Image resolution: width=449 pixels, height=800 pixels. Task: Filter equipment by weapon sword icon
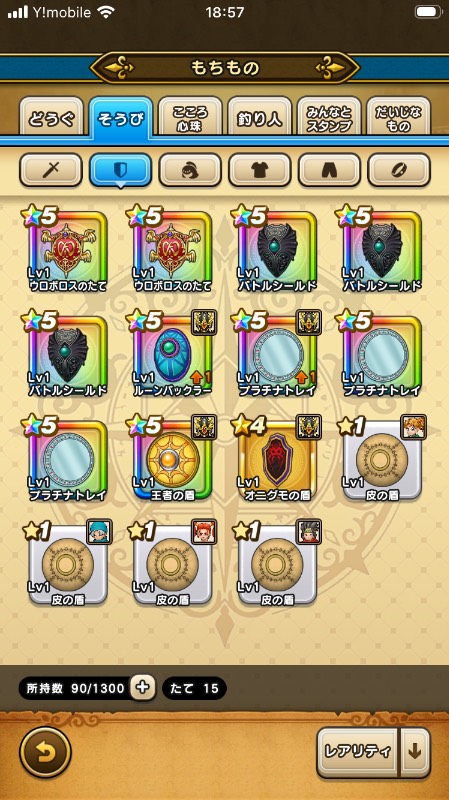[51, 170]
